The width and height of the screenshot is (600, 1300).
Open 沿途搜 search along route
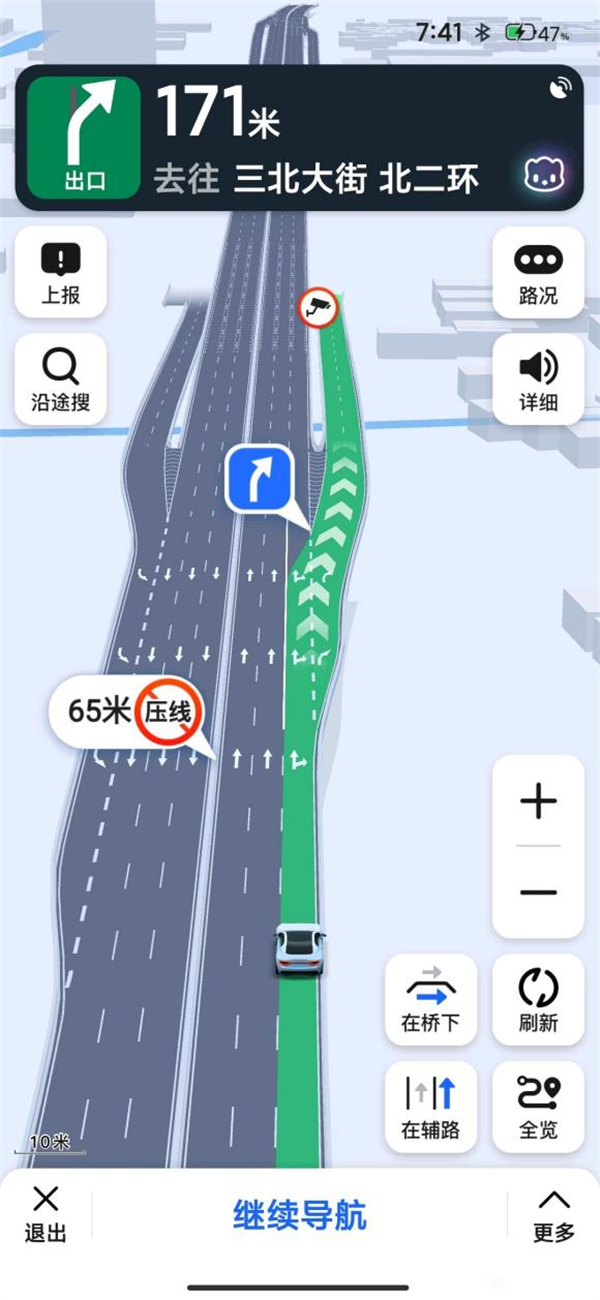(x=60, y=379)
